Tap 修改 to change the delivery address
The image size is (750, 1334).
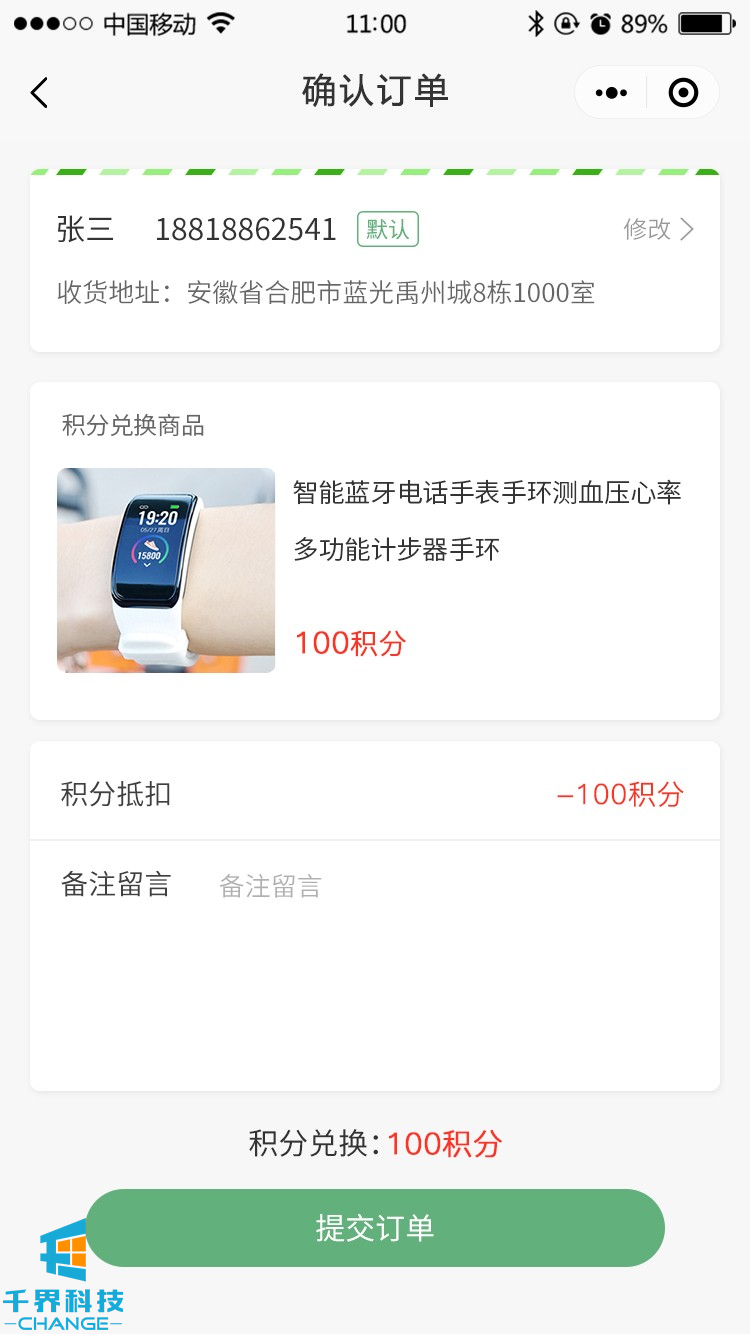[x=657, y=229]
